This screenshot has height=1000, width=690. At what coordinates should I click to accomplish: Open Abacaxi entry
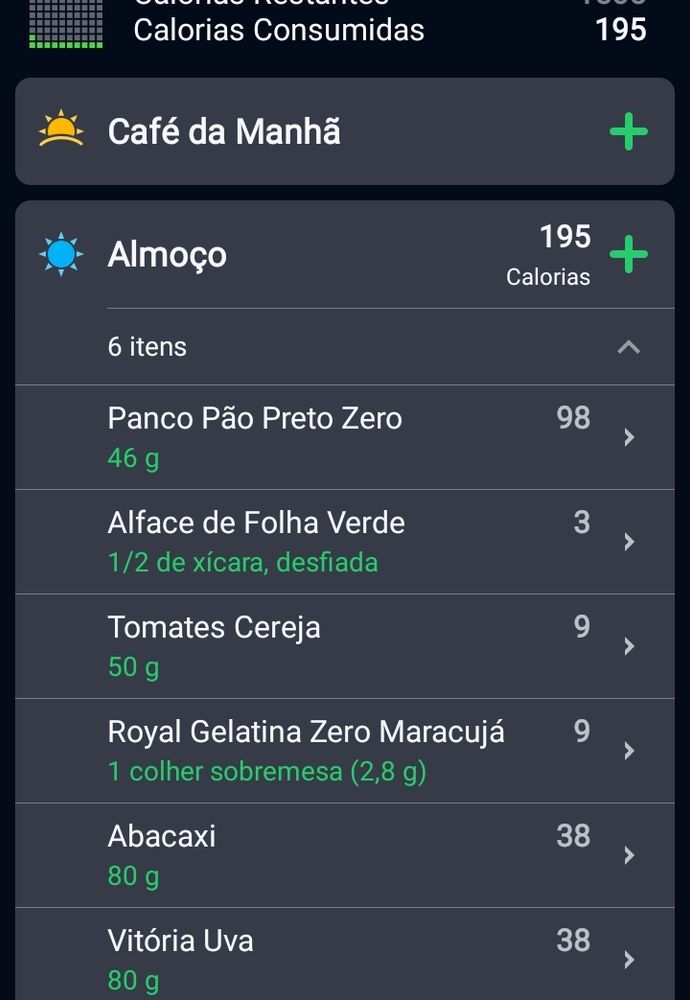pyautogui.click(x=345, y=855)
